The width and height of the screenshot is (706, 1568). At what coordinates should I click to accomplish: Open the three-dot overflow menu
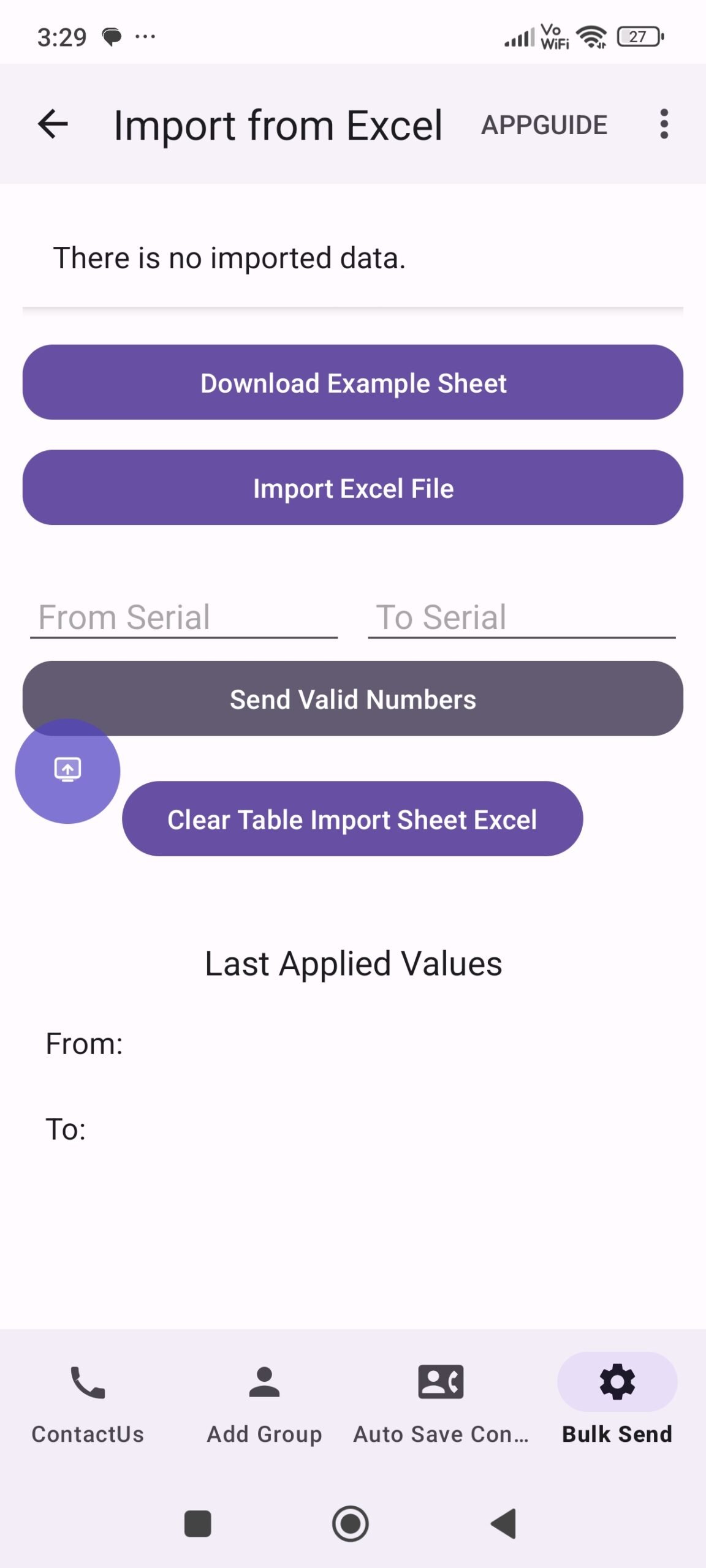coord(664,124)
